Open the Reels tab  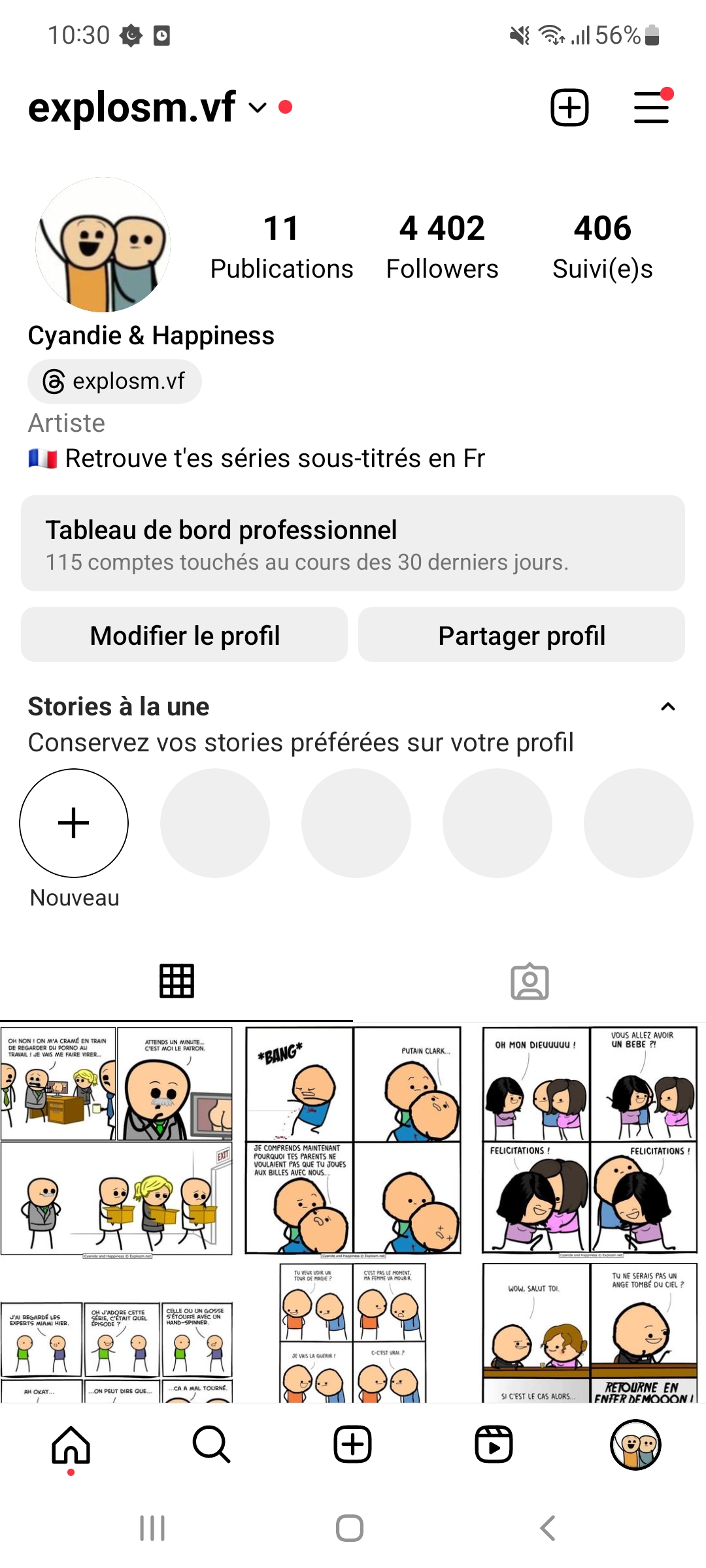coord(494,1444)
